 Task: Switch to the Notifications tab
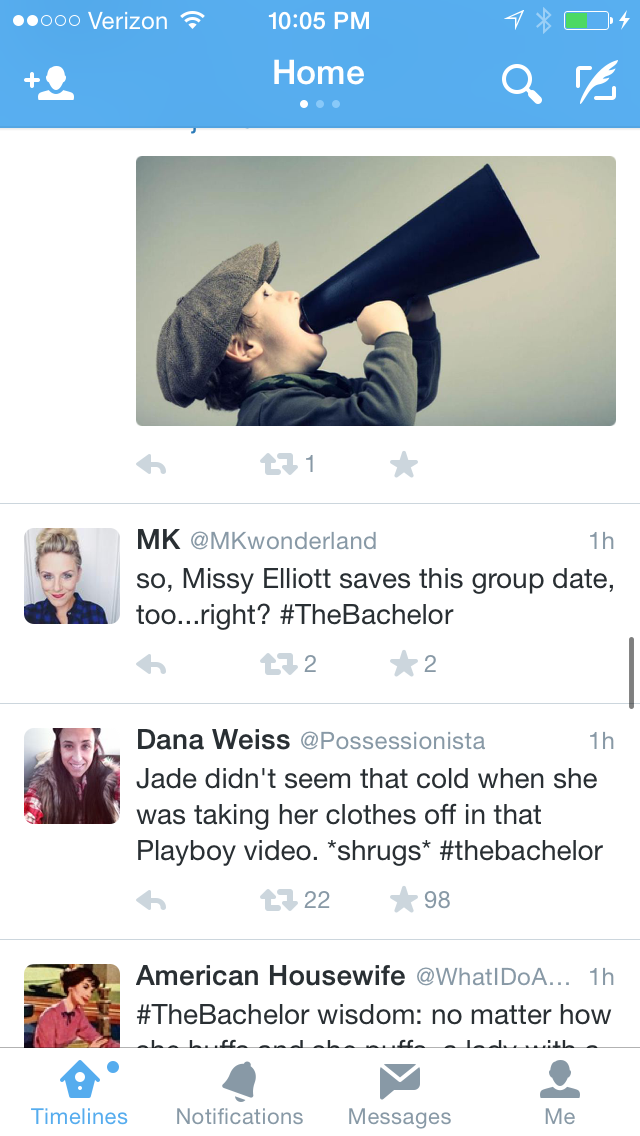pos(239,1094)
